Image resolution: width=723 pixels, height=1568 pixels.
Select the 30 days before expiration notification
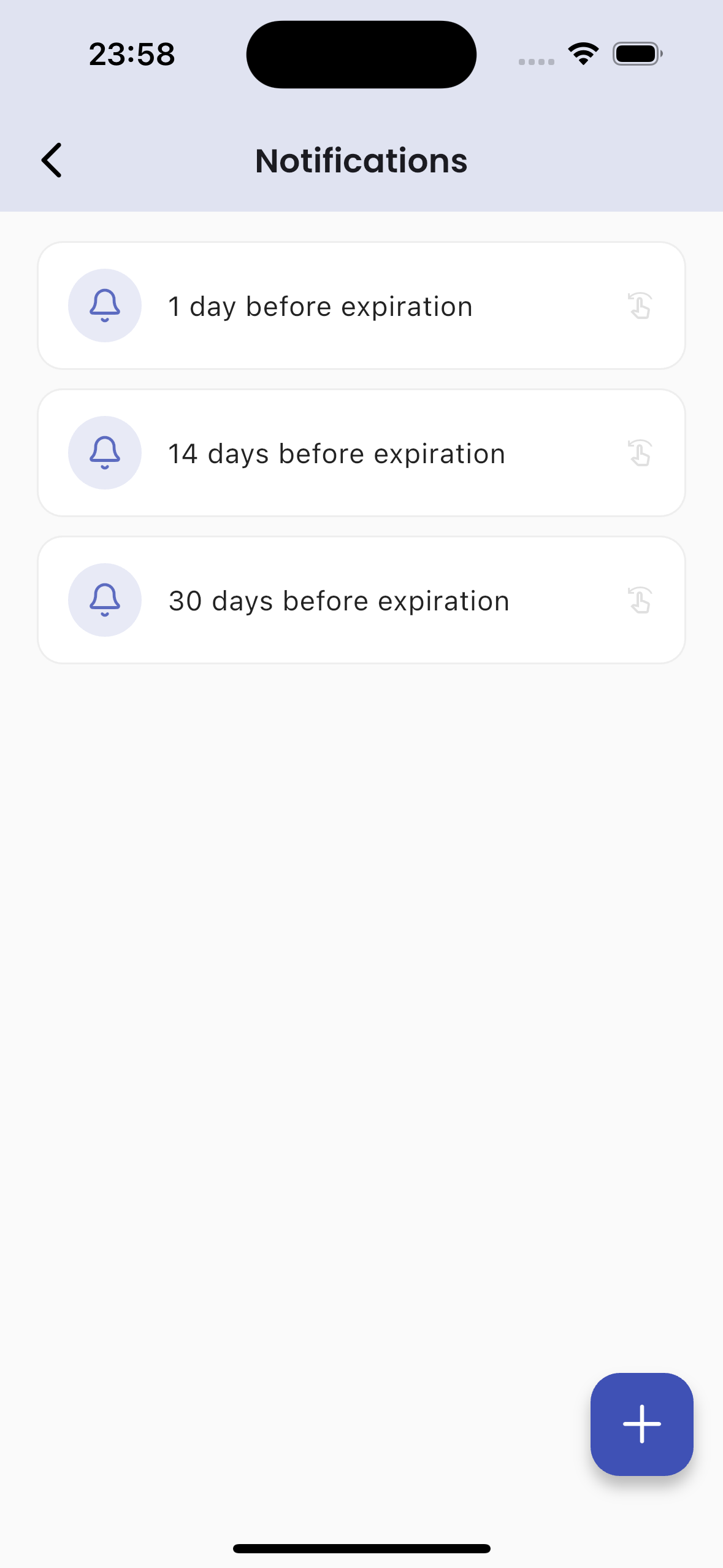(362, 600)
